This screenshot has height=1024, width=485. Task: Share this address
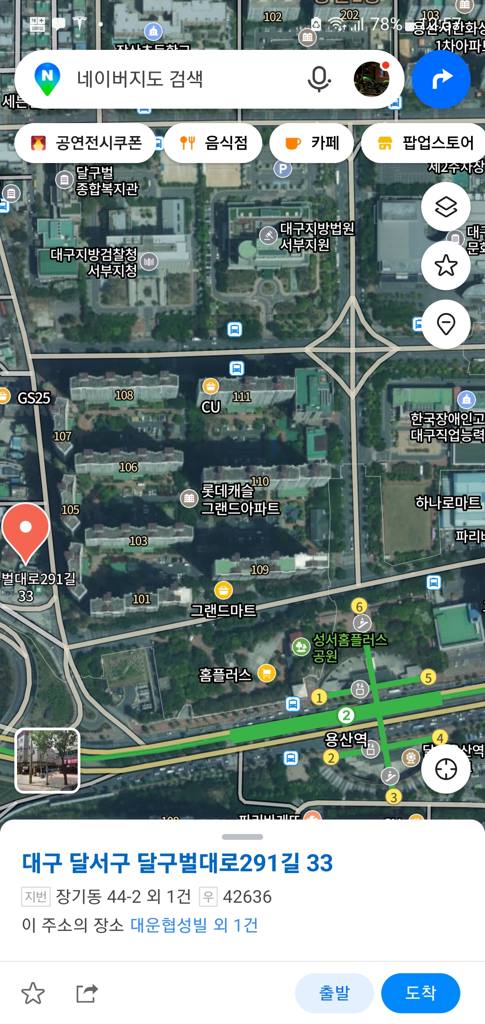coord(87,993)
